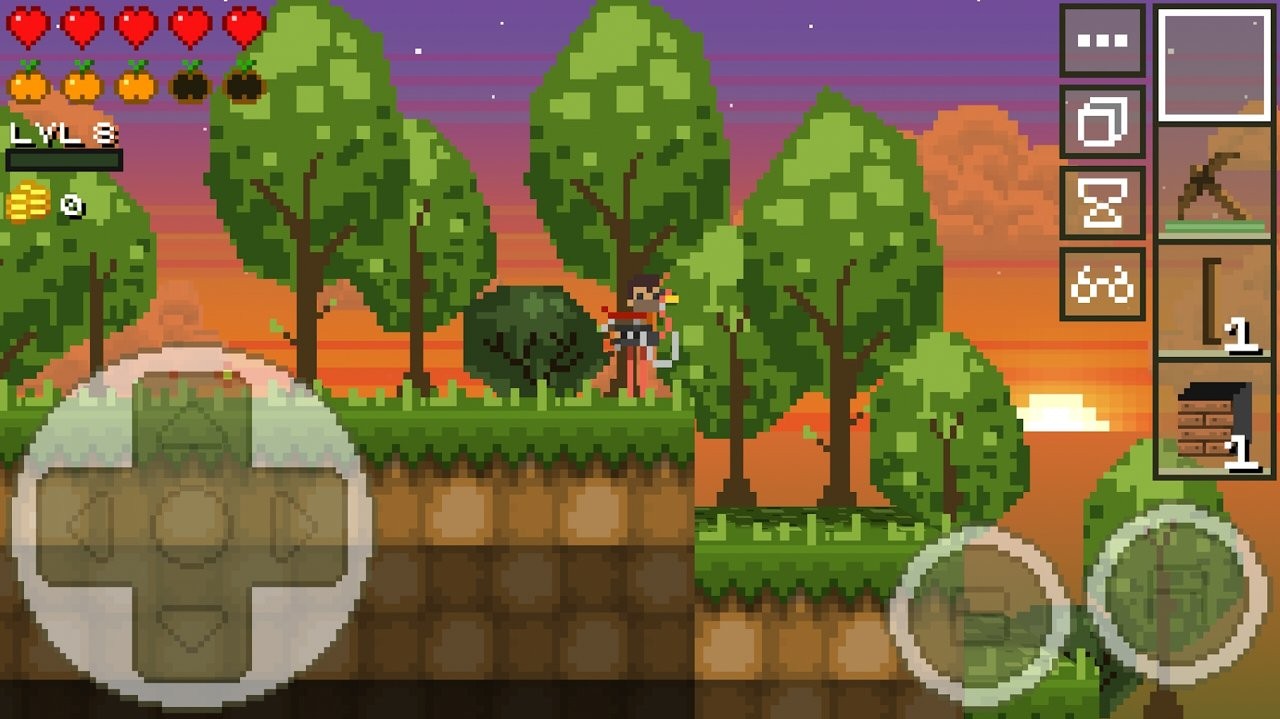Select the empty first hotbar slot
This screenshot has height=719, width=1280.
[x=1214, y=65]
